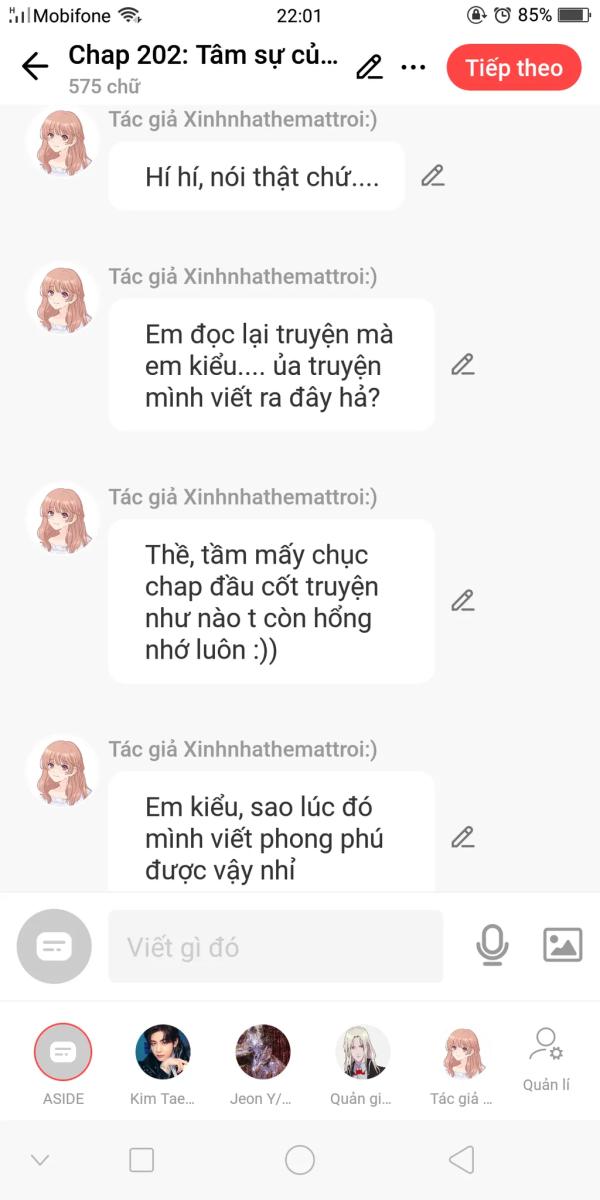Edit the message starting 'Em kiểu, sao lúc đó'
600x1200 pixels.
click(x=462, y=837)
